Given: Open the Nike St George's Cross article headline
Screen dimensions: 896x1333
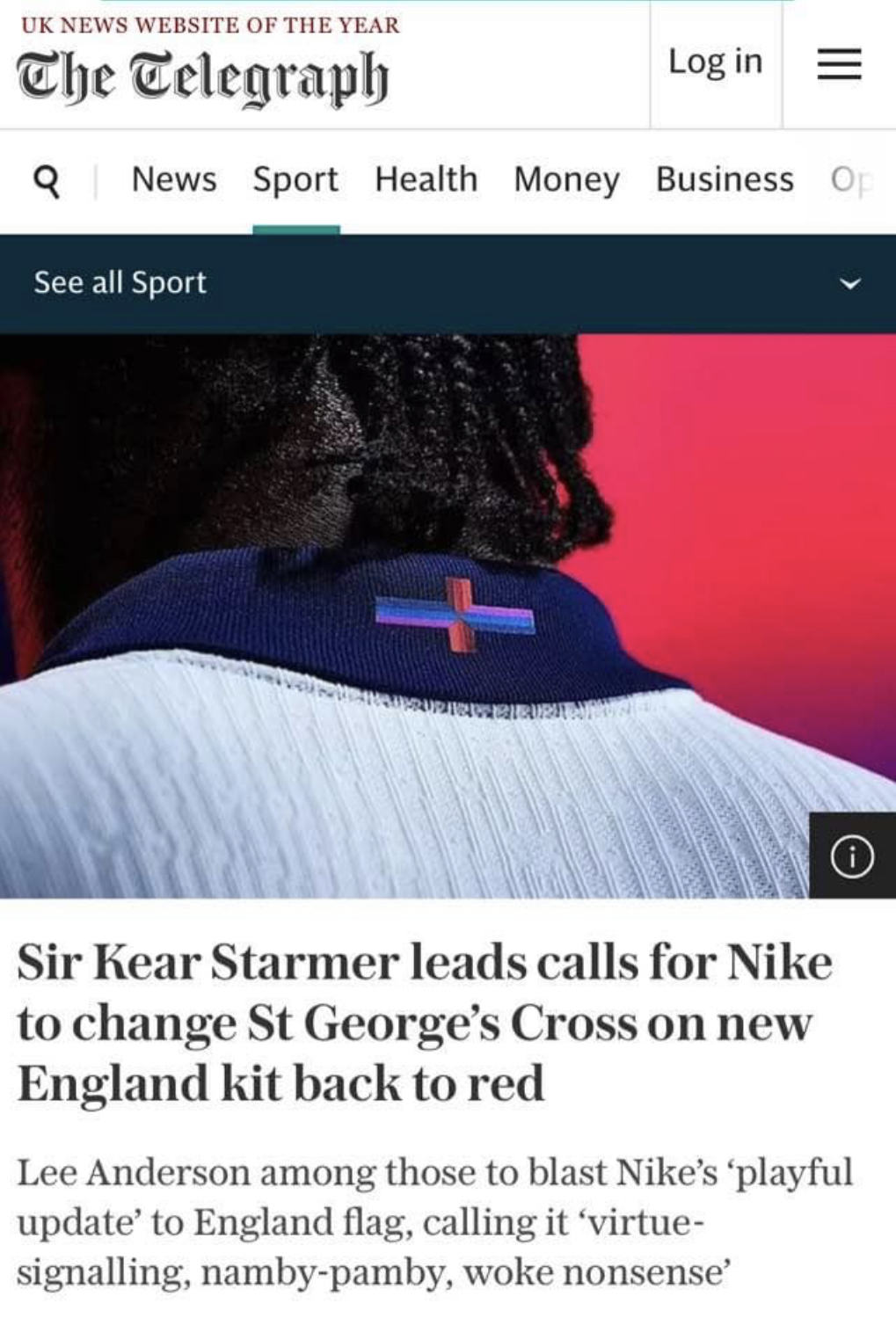Looking at the screenshot, I should point(424,1022).
